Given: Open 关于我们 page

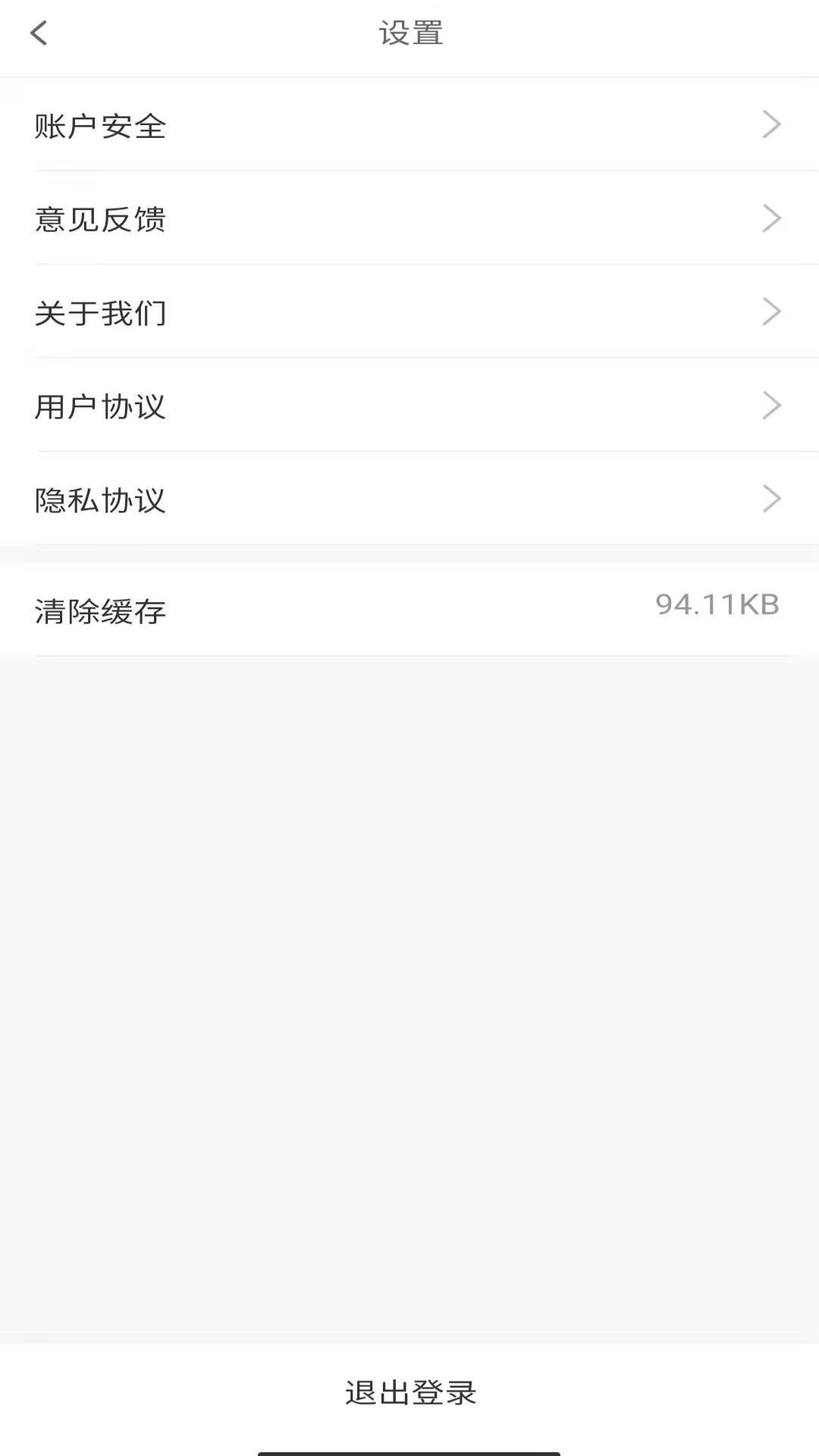Looking at the screenshot, I should (409, 312).
